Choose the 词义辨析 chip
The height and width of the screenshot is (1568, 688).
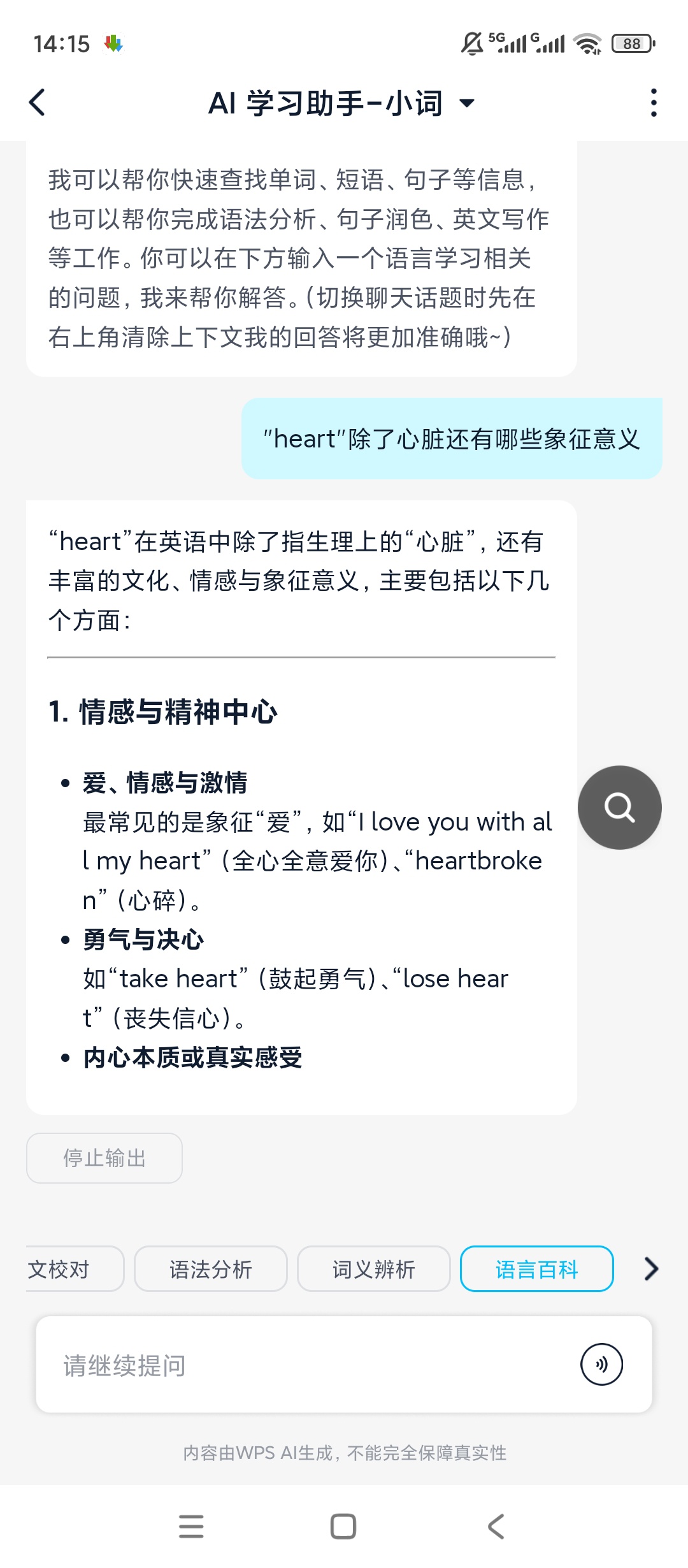click(x=374, y=1269)
